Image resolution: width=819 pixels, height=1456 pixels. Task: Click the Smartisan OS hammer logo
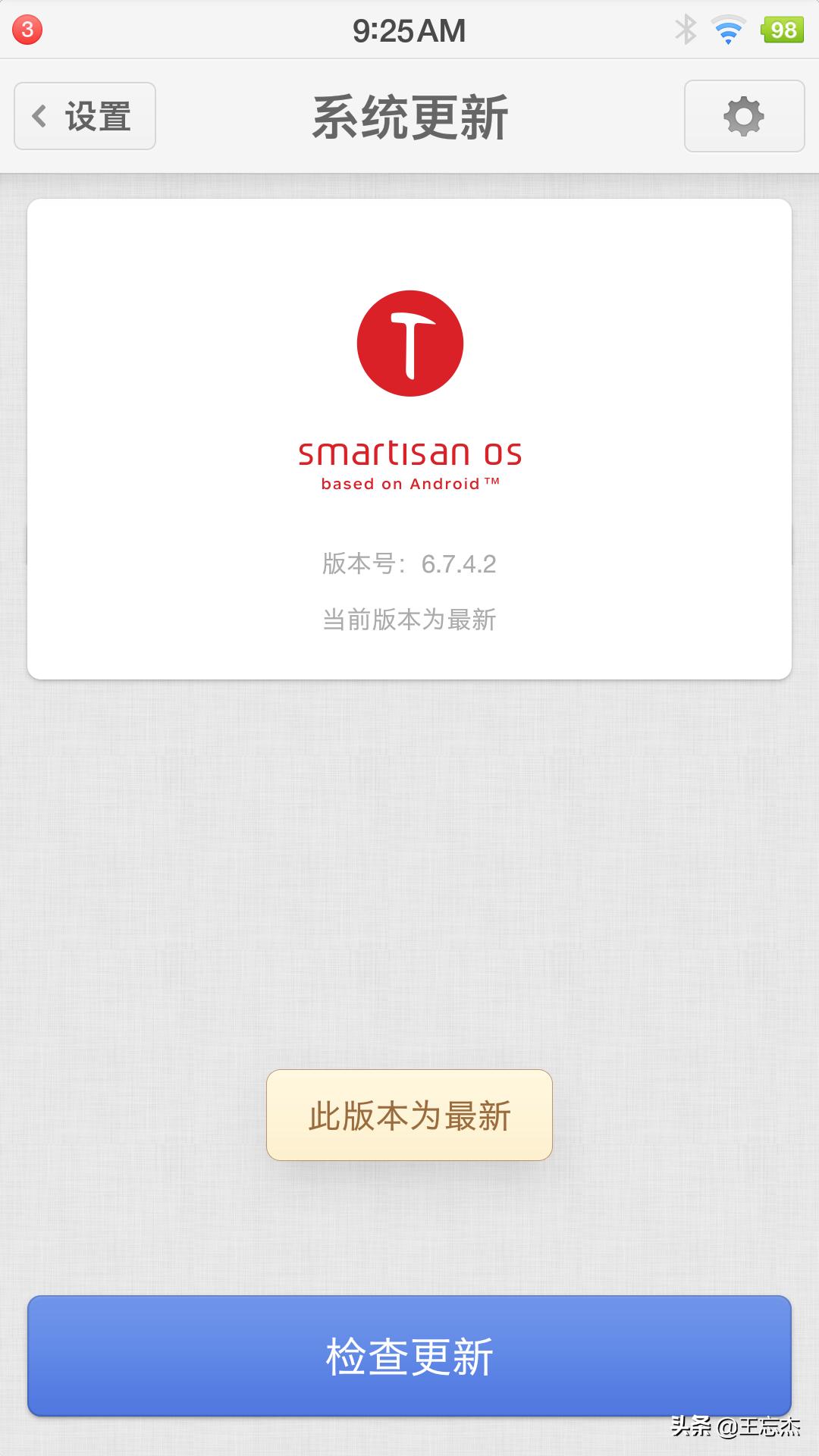click(408, 343)
